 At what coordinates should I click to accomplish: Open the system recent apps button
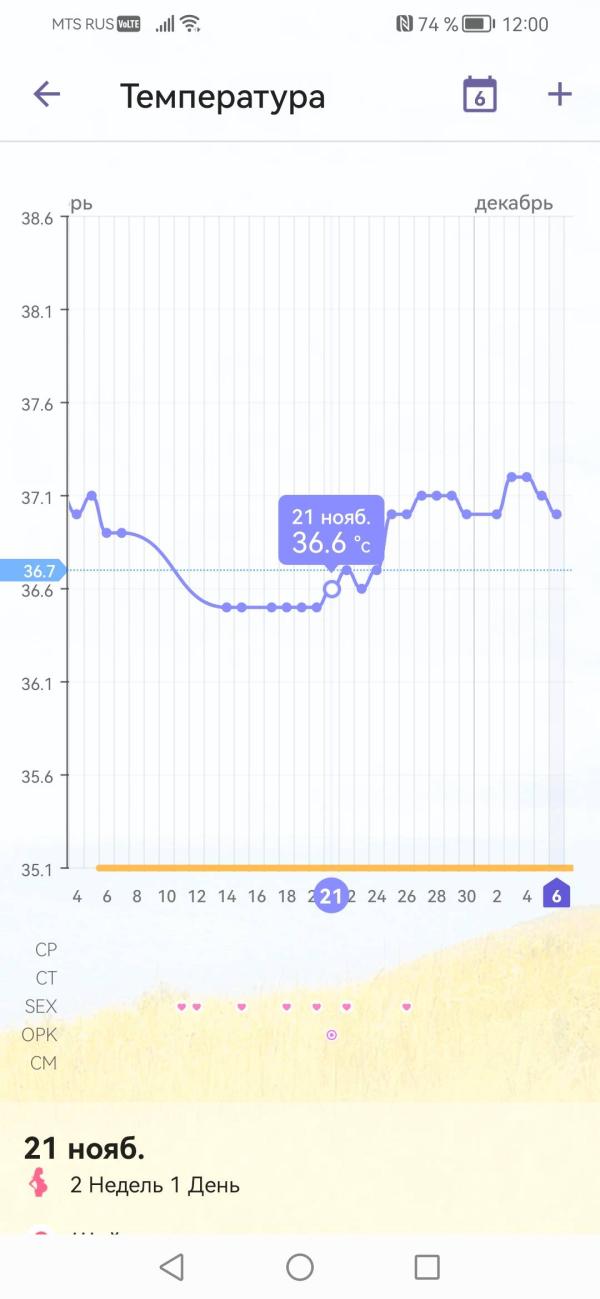click(x=427, y=1267)
